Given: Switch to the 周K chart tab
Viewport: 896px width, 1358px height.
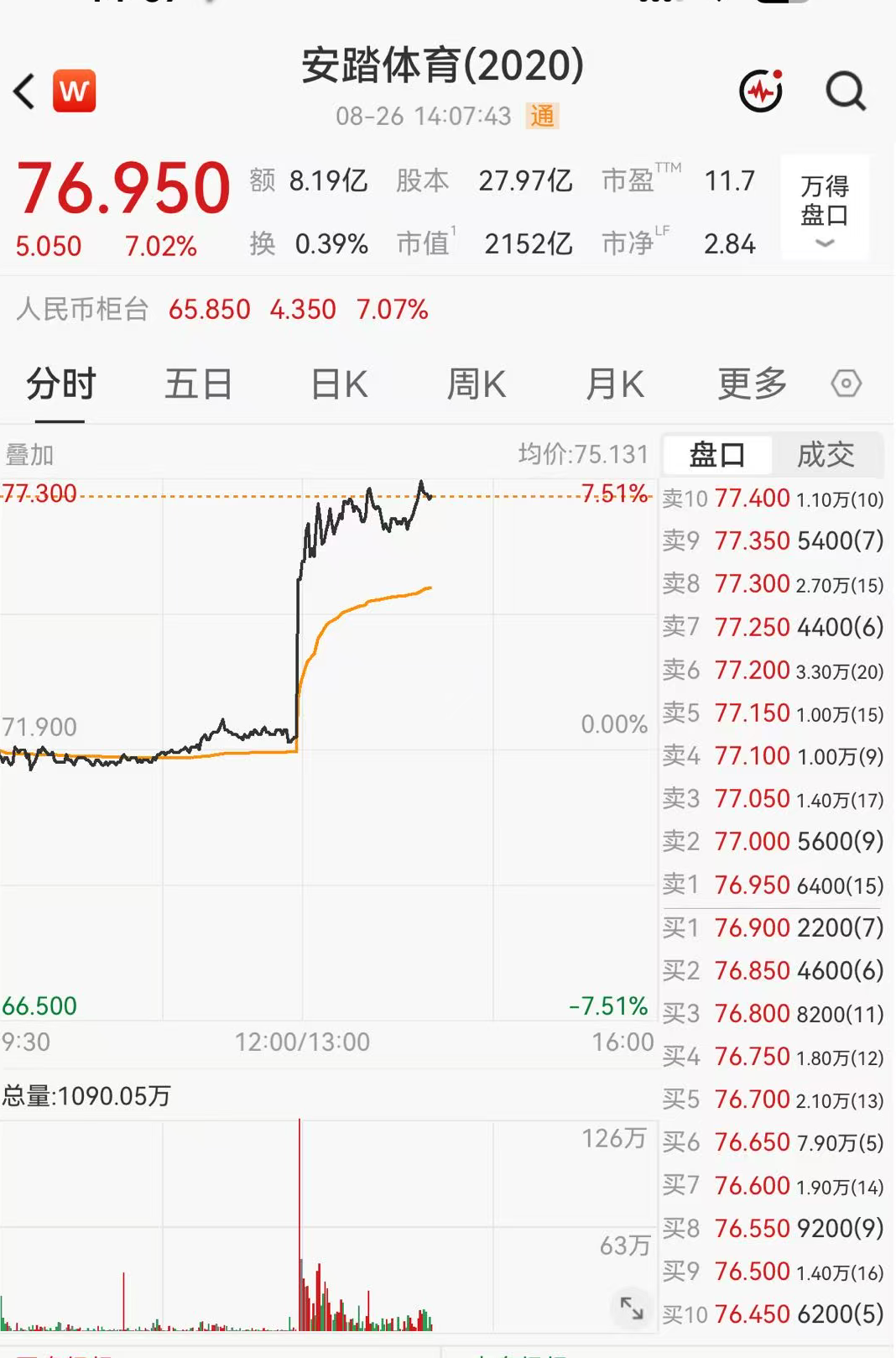Looking at the screenshot, I should pos(477,384).
